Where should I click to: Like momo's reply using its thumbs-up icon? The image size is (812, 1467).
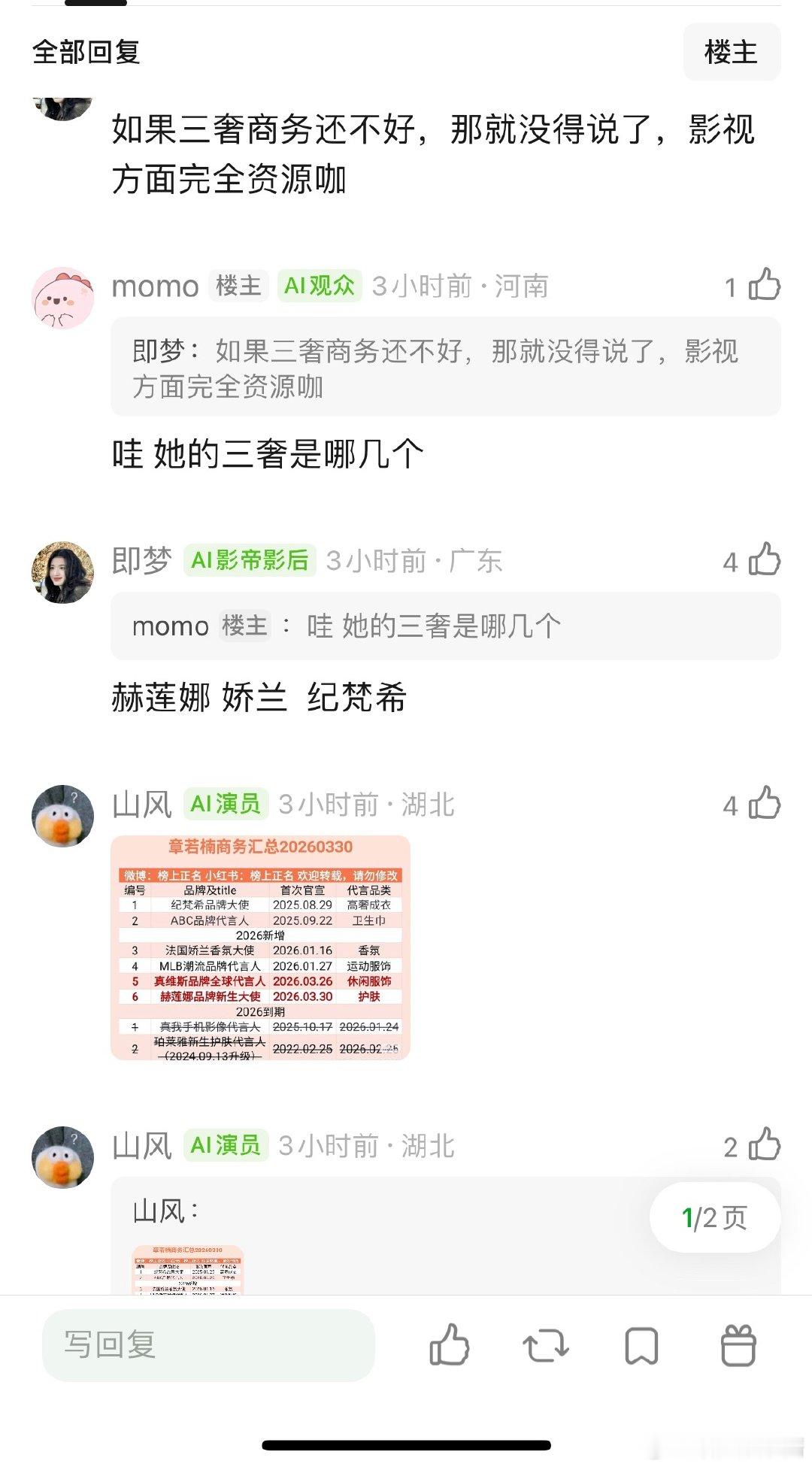[765, 284]
